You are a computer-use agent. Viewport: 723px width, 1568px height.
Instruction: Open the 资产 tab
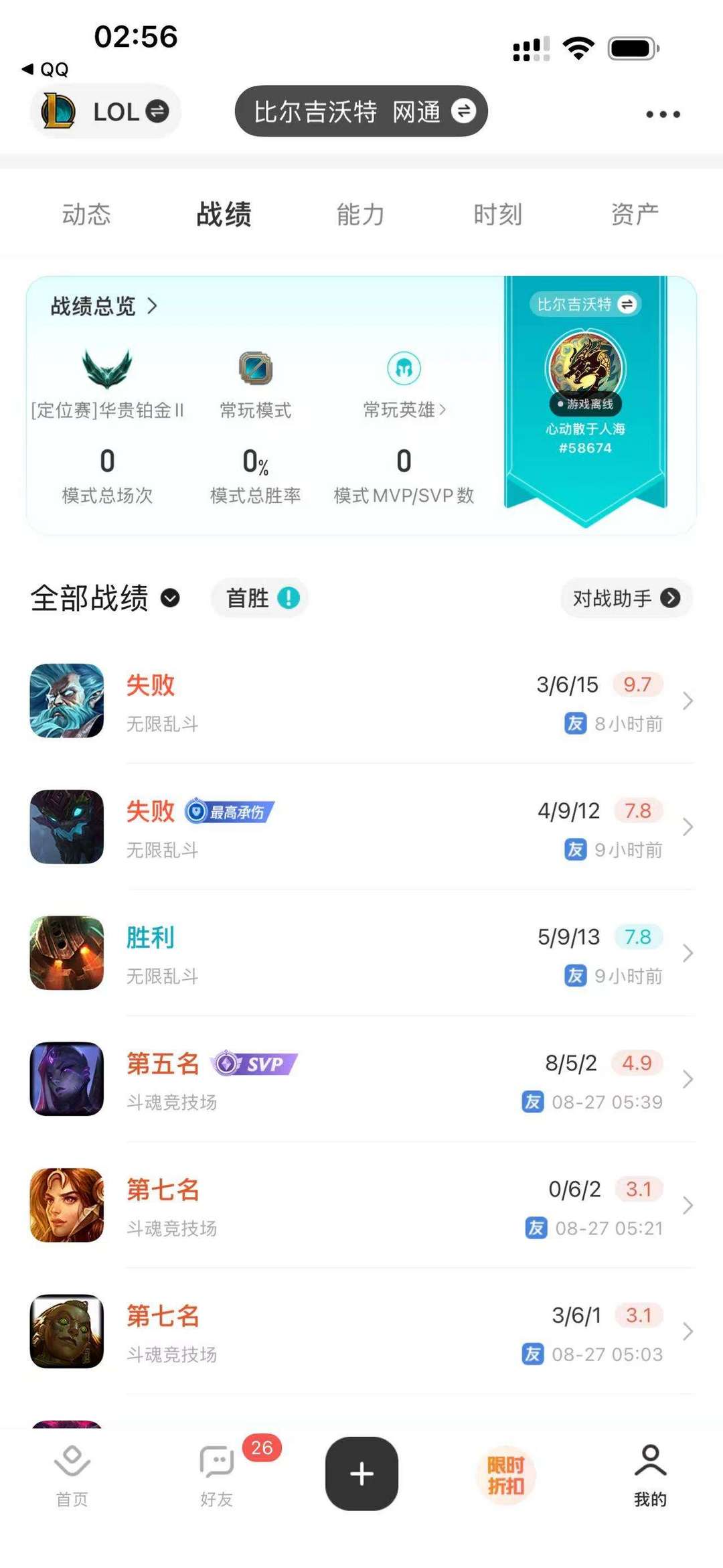point(635,214)
